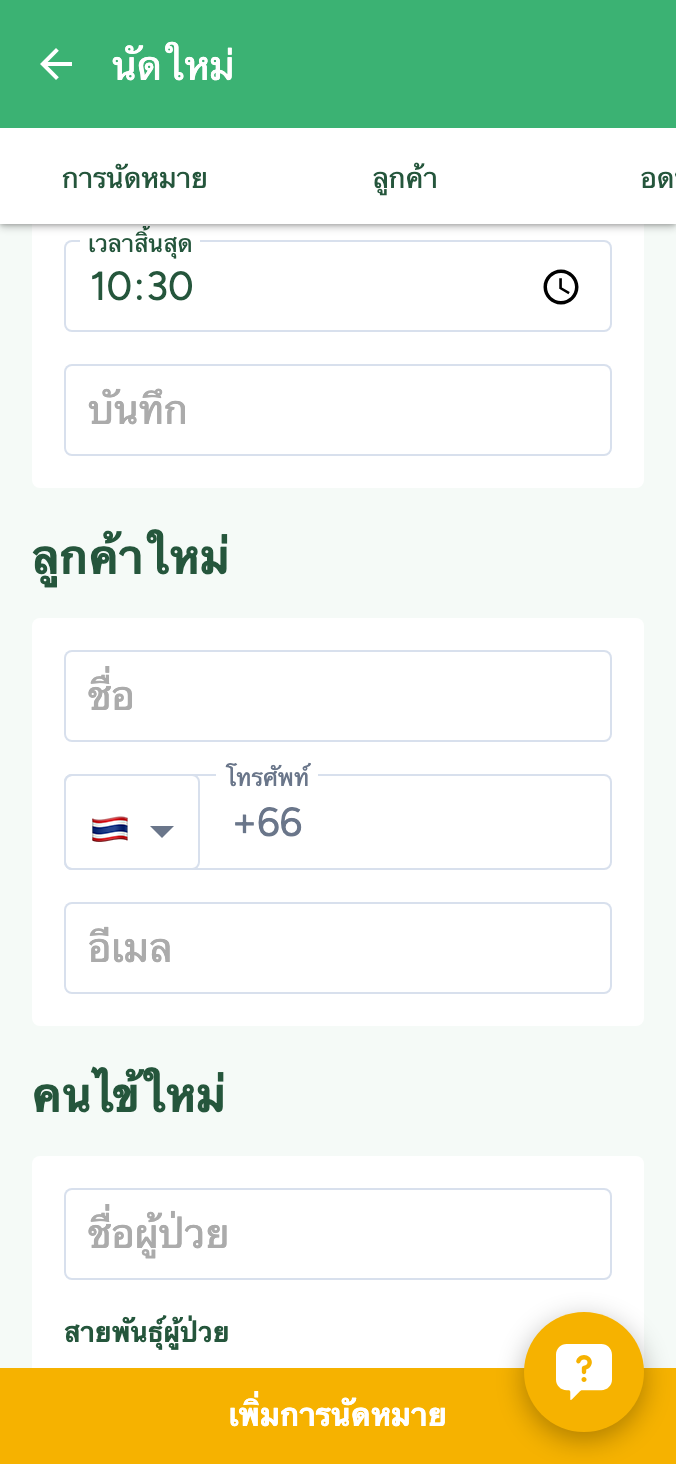Focus the บันทึก notes field
Viewport: 676px width, 1464px height.
click(x=337, y=411)
